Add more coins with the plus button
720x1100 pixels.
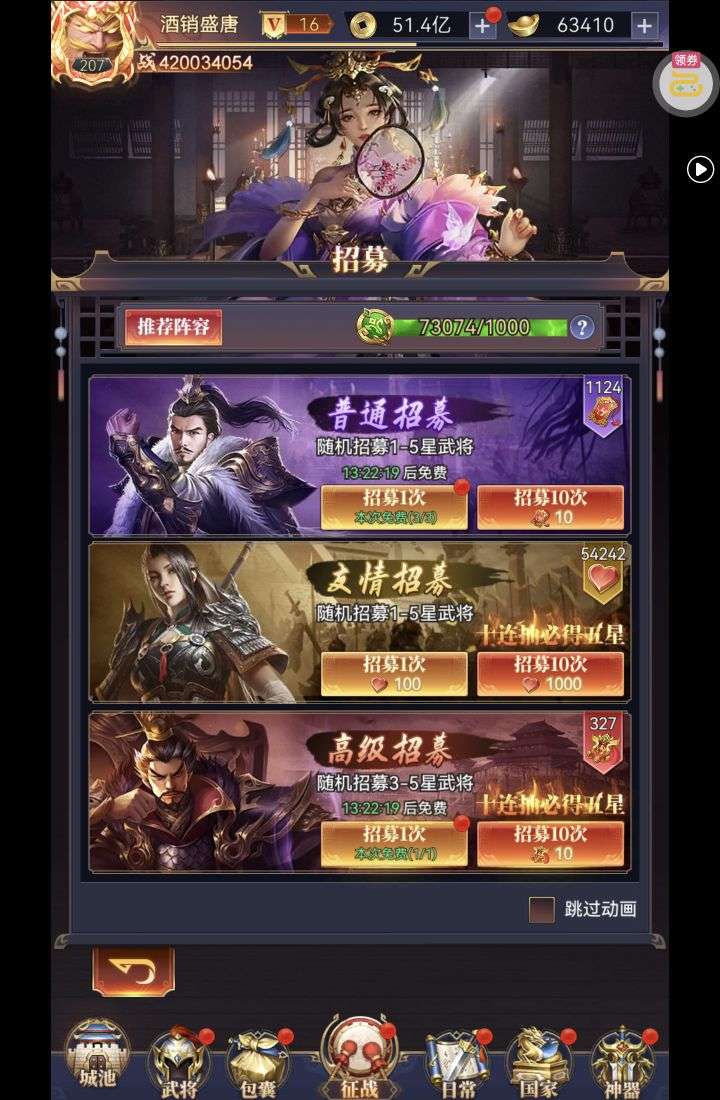(482, 26)
